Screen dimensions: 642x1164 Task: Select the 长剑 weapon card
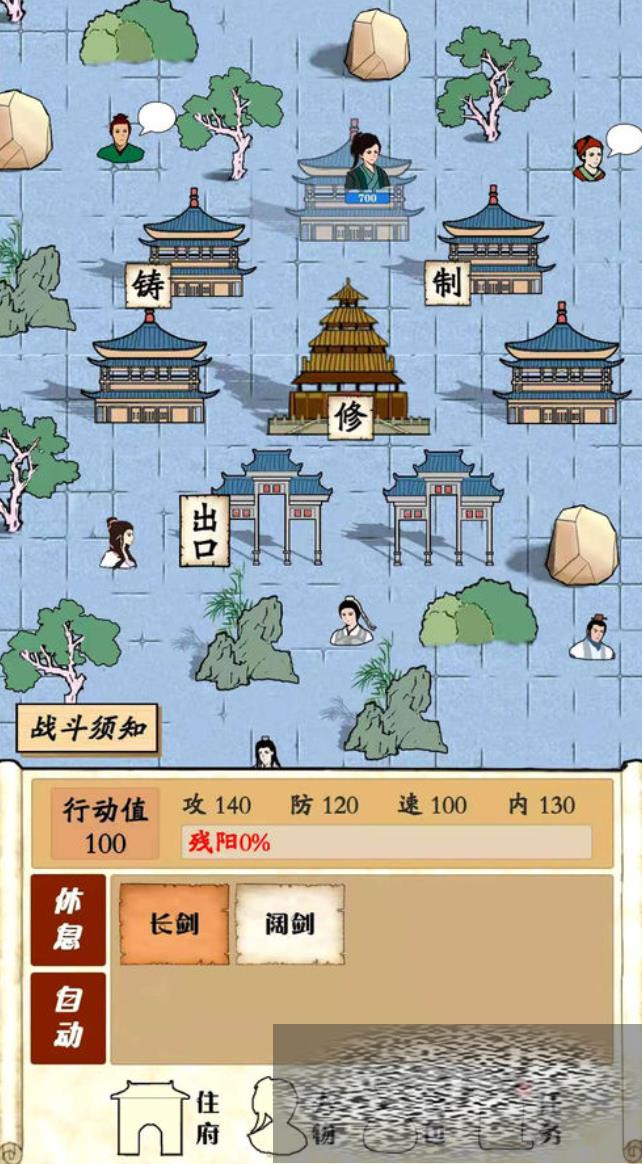(174, 924)
